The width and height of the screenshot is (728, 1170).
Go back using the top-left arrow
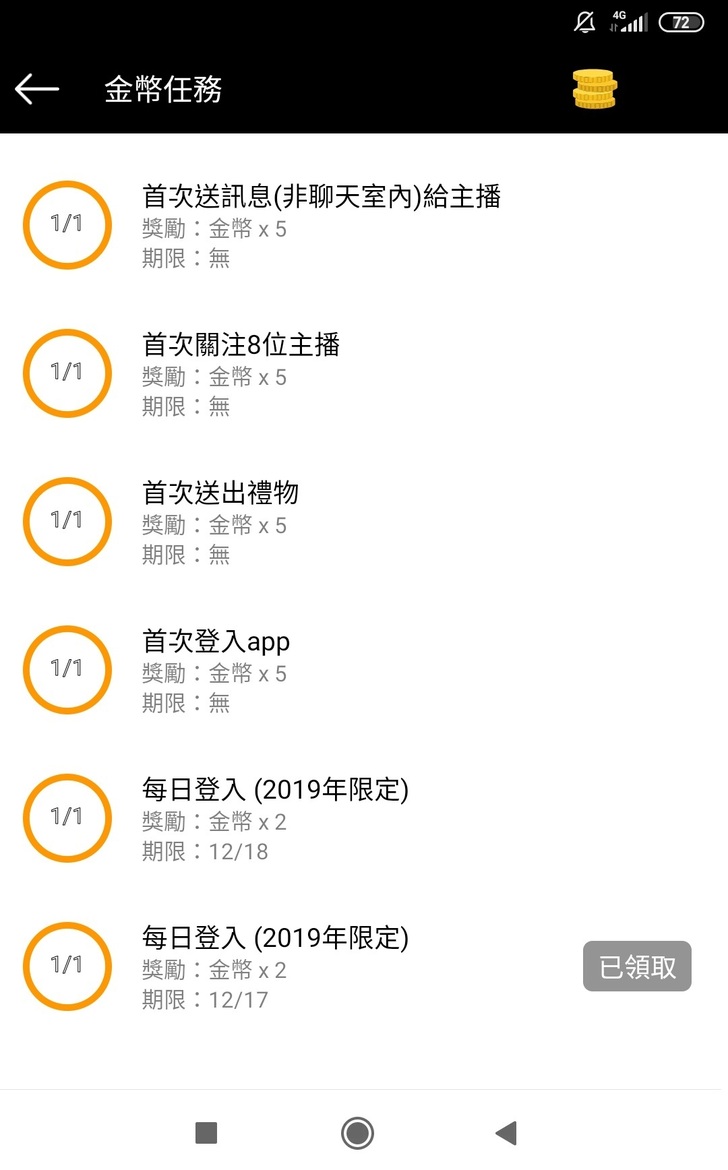[x=37, y=89]
